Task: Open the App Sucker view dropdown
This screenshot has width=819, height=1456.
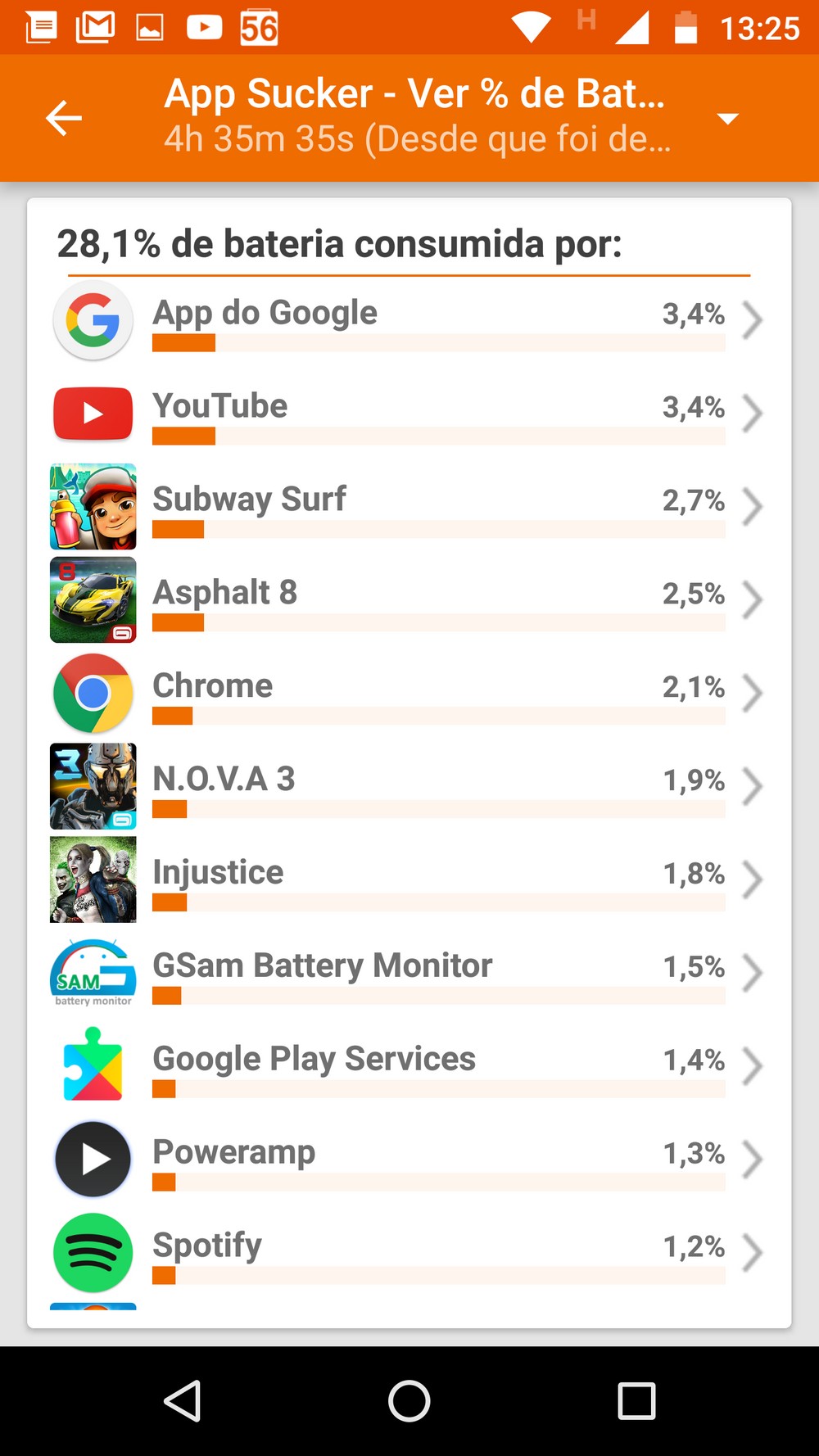Action: (727, 119)
